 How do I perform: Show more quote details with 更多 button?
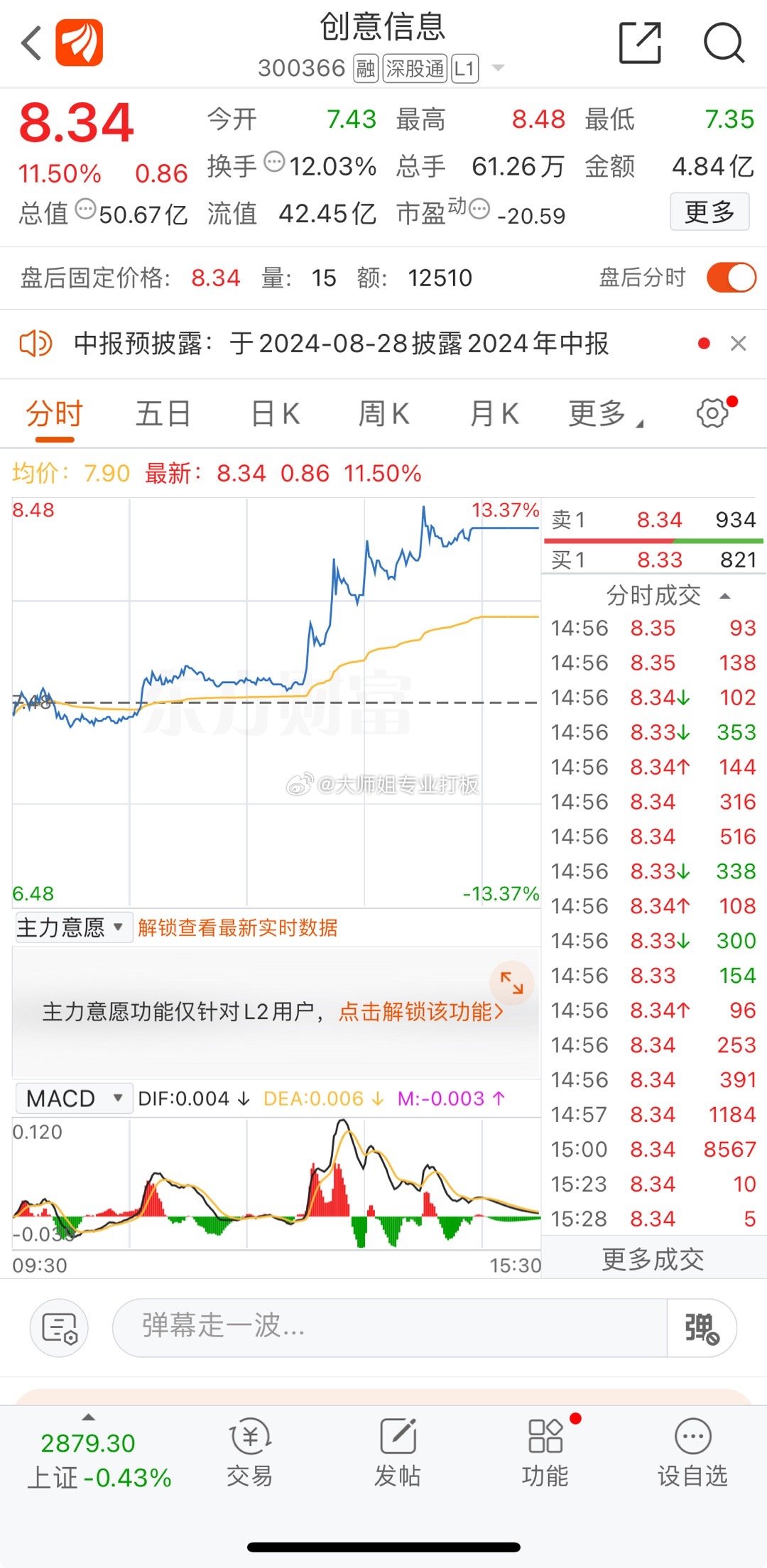point(709,212)
